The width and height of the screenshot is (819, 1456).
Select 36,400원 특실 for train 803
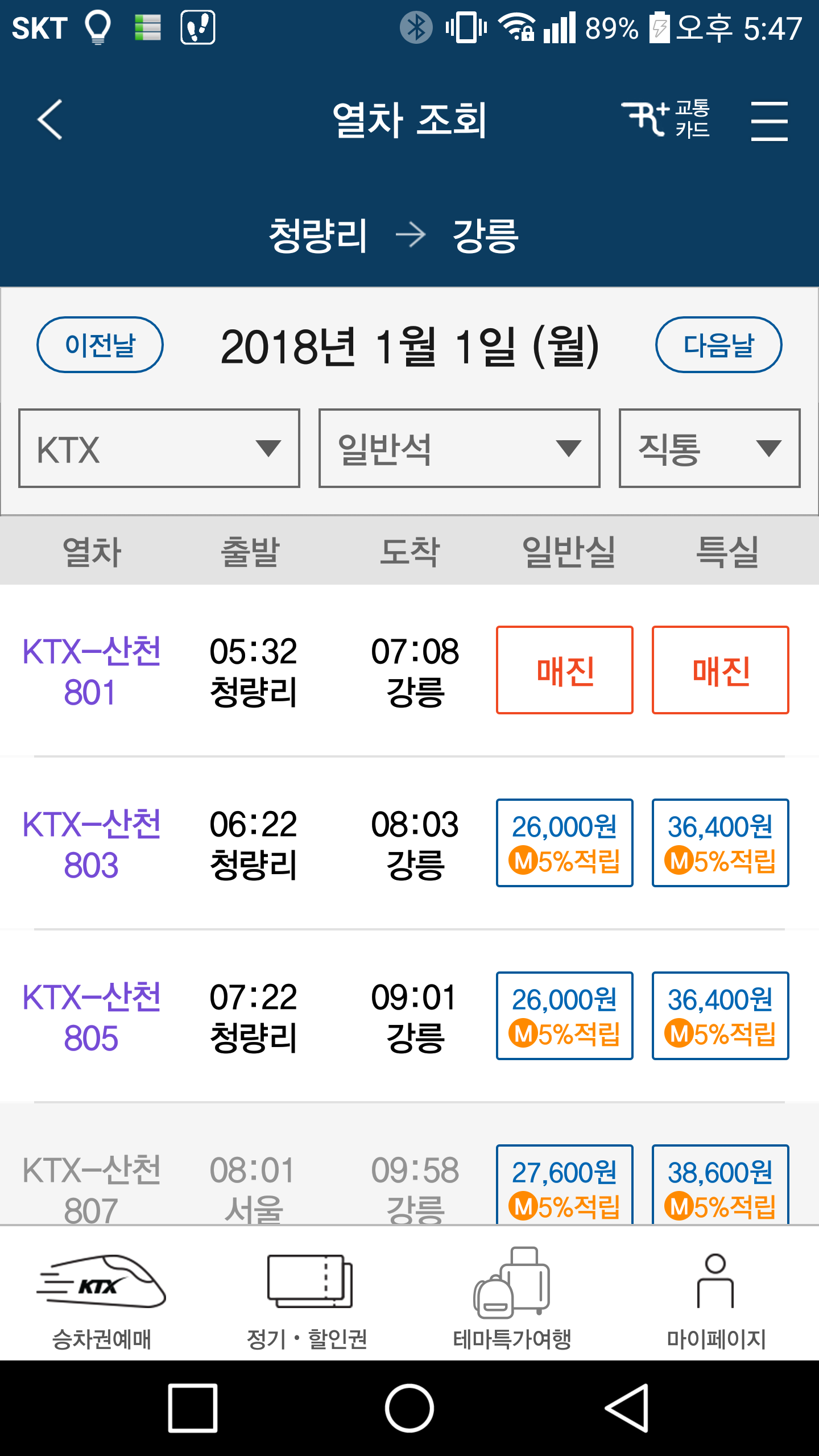pos(721,843)
